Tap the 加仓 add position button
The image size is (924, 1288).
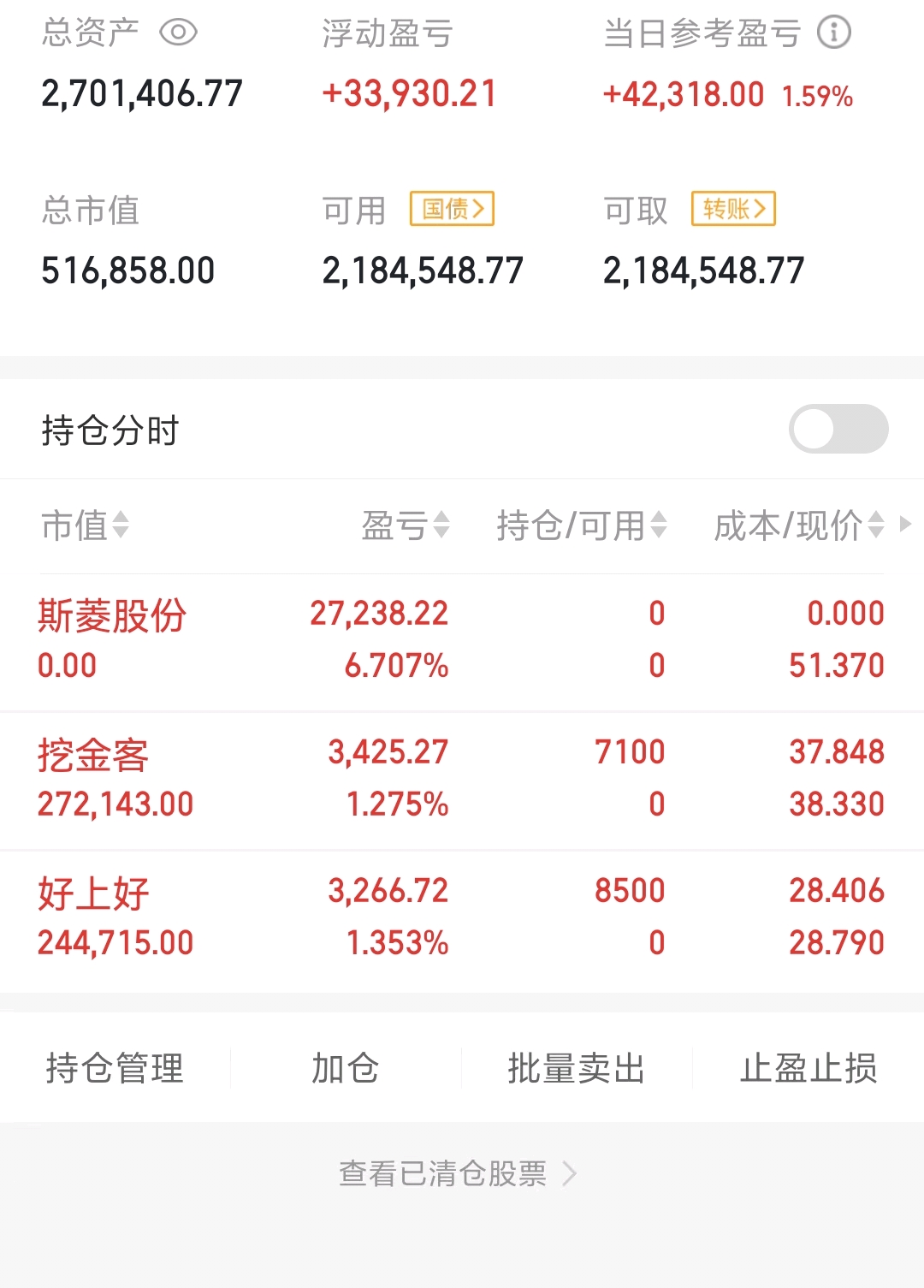[346, 1067]
